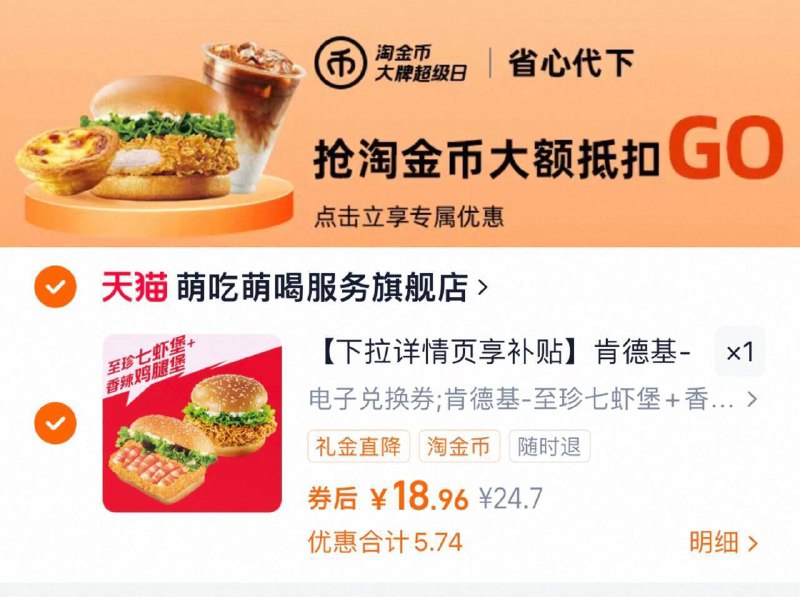Uncheck the 萌吃萌喝服务旗舰店 store checkbox

tap(54, 289)
